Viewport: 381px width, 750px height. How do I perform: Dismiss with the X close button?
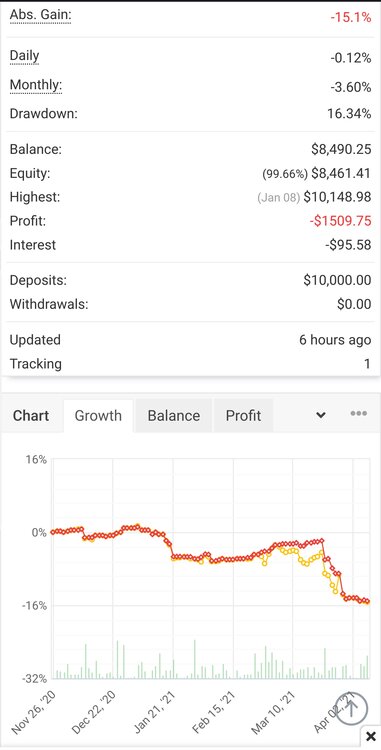pyautogui.click(x=370, y=737)
